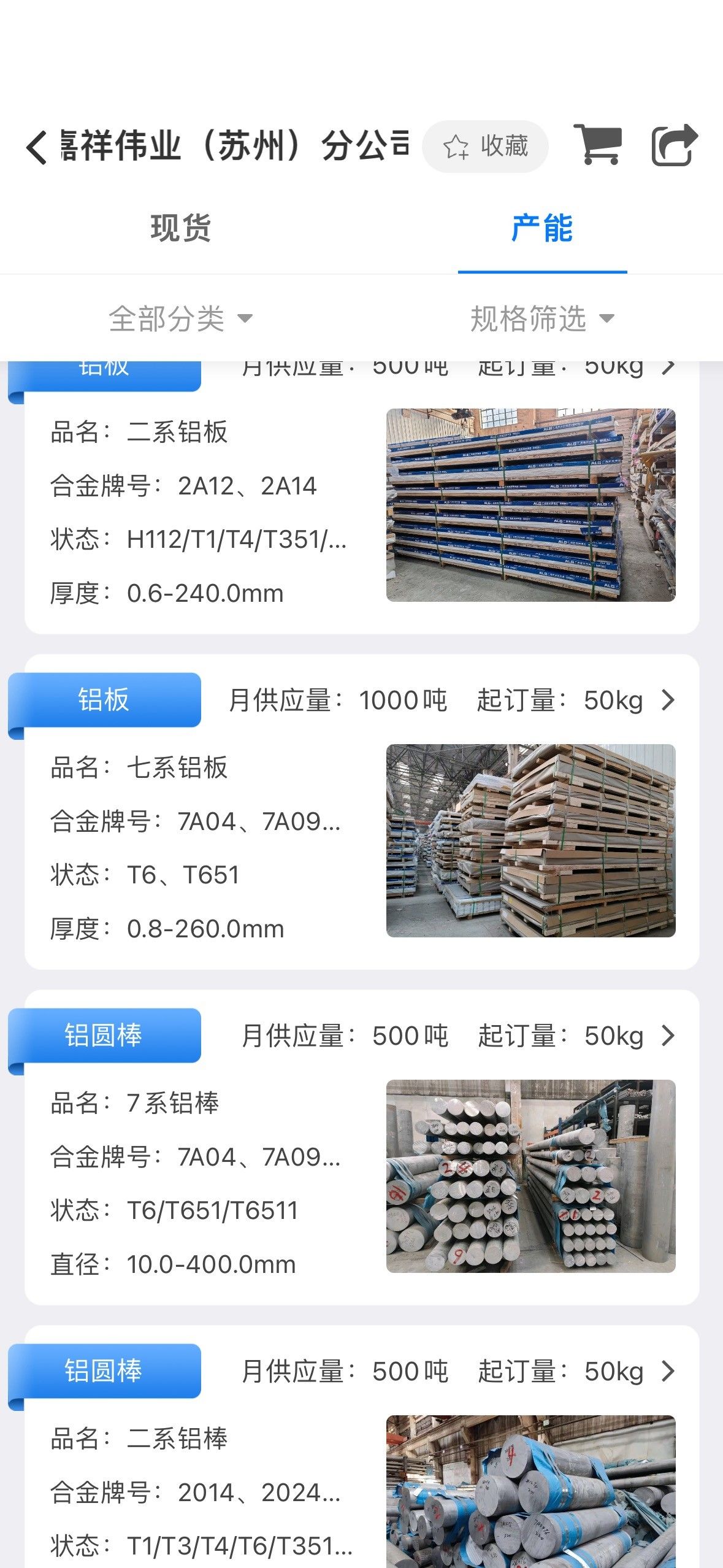This screenshot has width=723, height=1568.
Task: Go back using the top-left arrow
Action: pos(37,147)
